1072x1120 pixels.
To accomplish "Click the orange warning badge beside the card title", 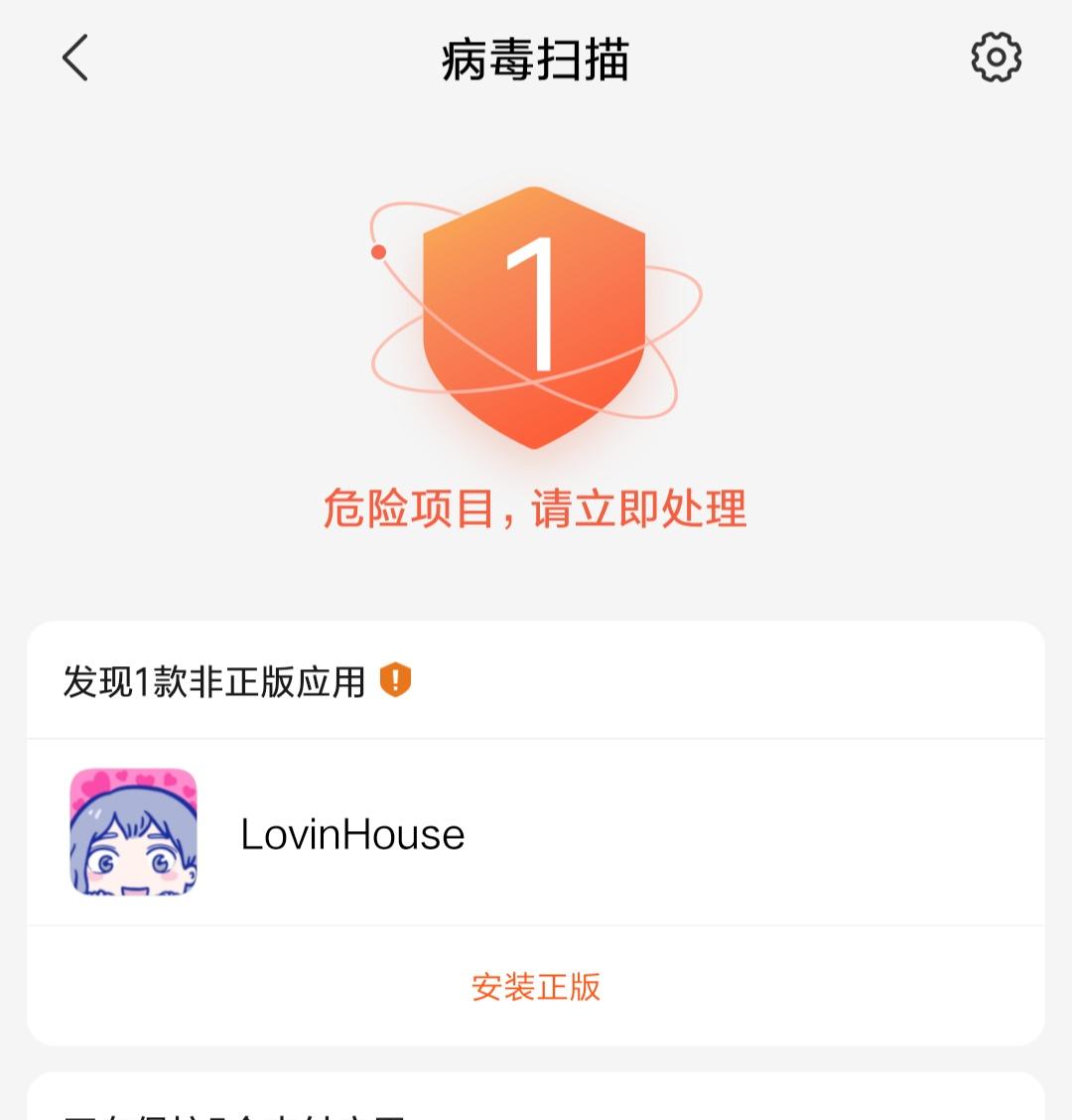I will [x=396, y=679].
